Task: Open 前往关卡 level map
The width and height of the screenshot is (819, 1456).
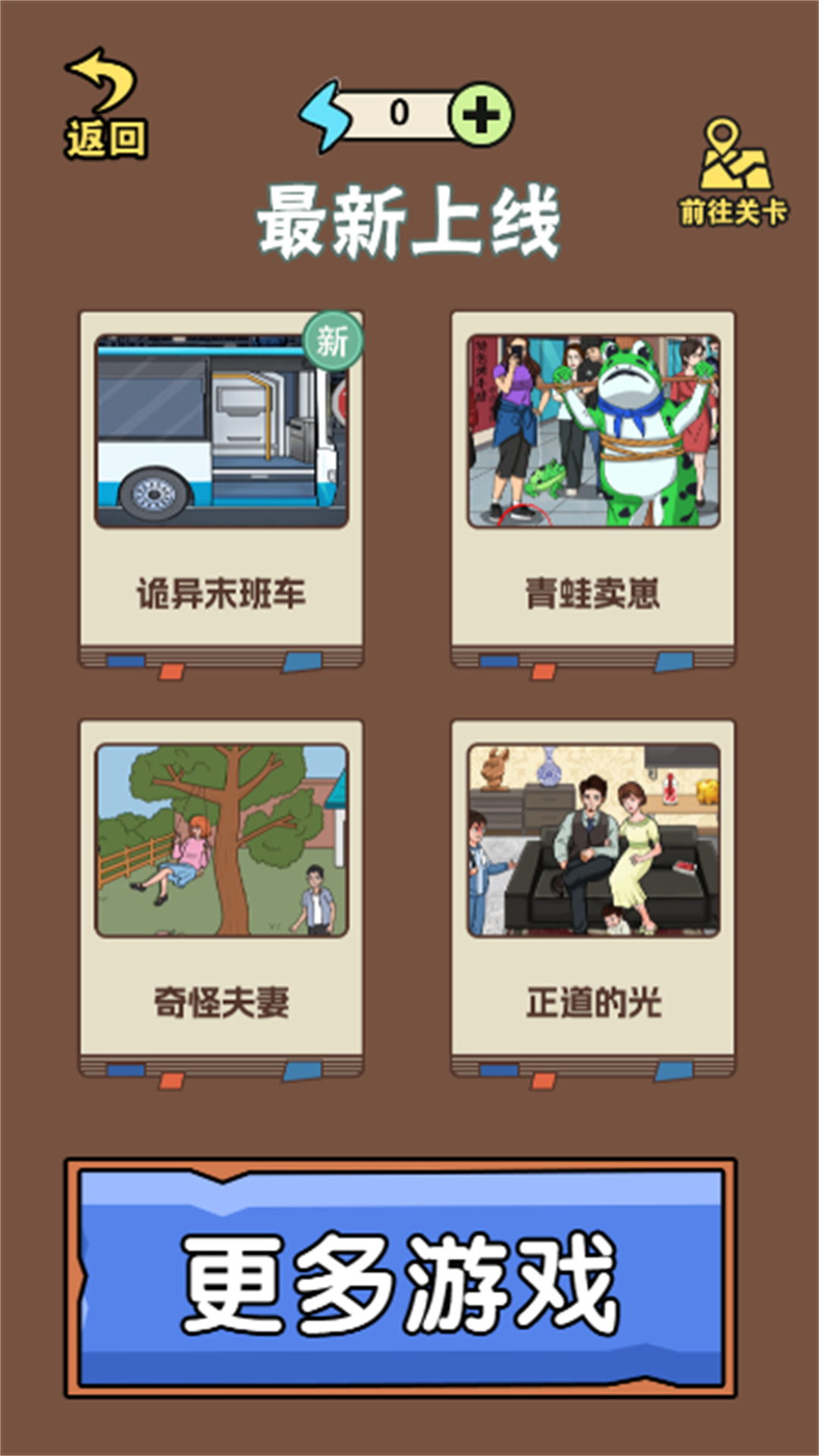Action: 733,172
